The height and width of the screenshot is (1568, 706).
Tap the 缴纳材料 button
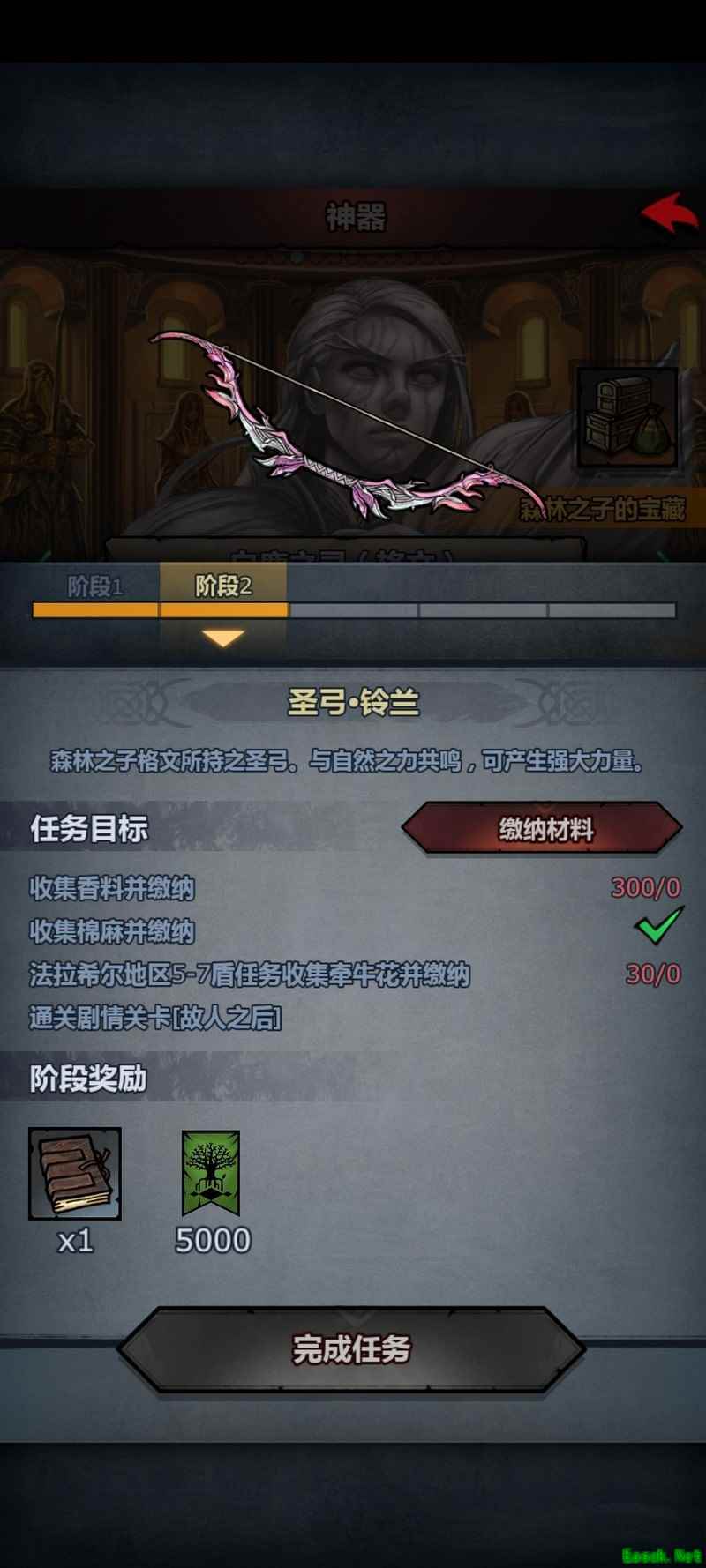pos(543,829)
